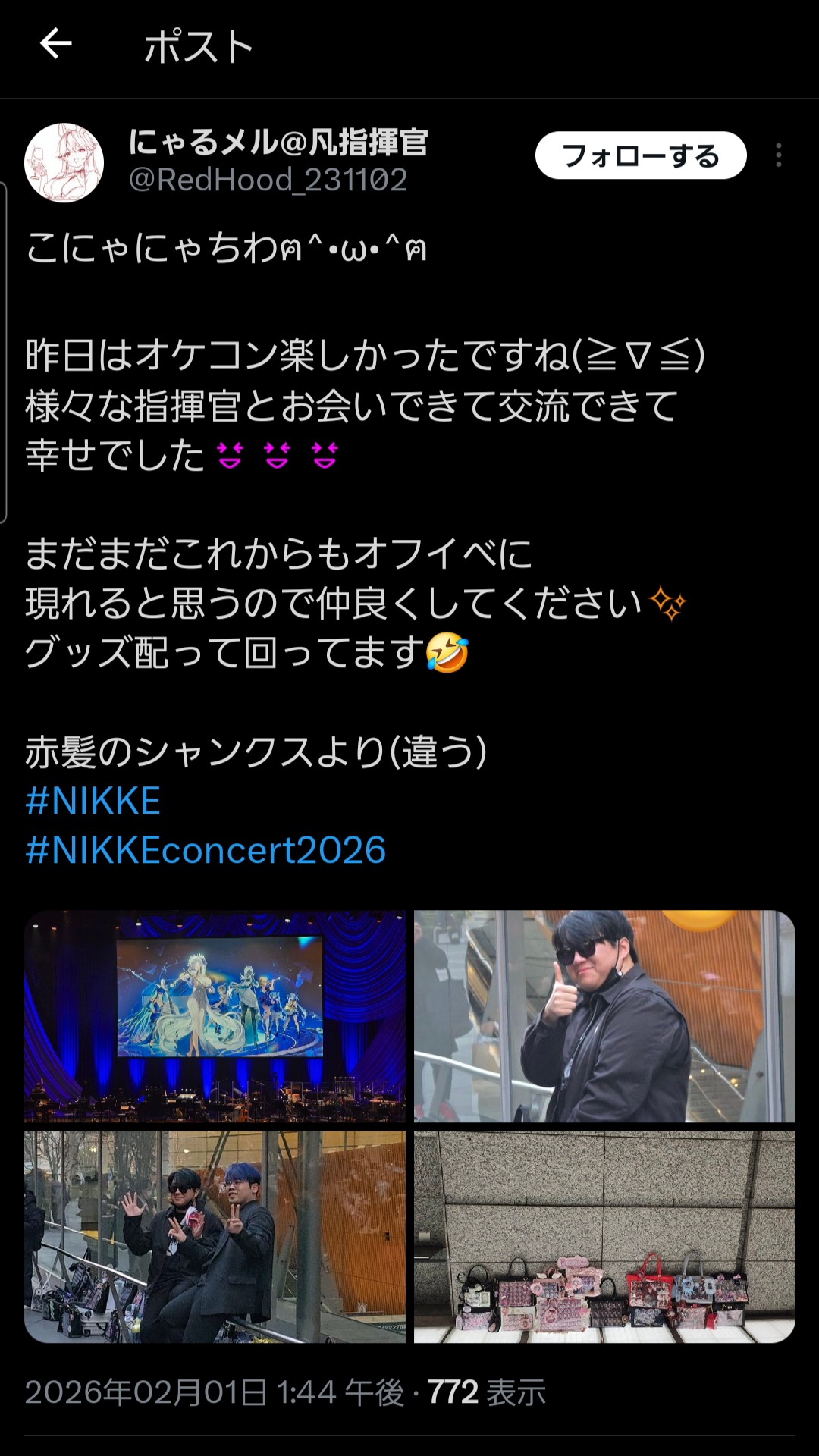View the photo of two men posing
The width and height of the screenshot is (819, 1456).
tap(215, 1237)
